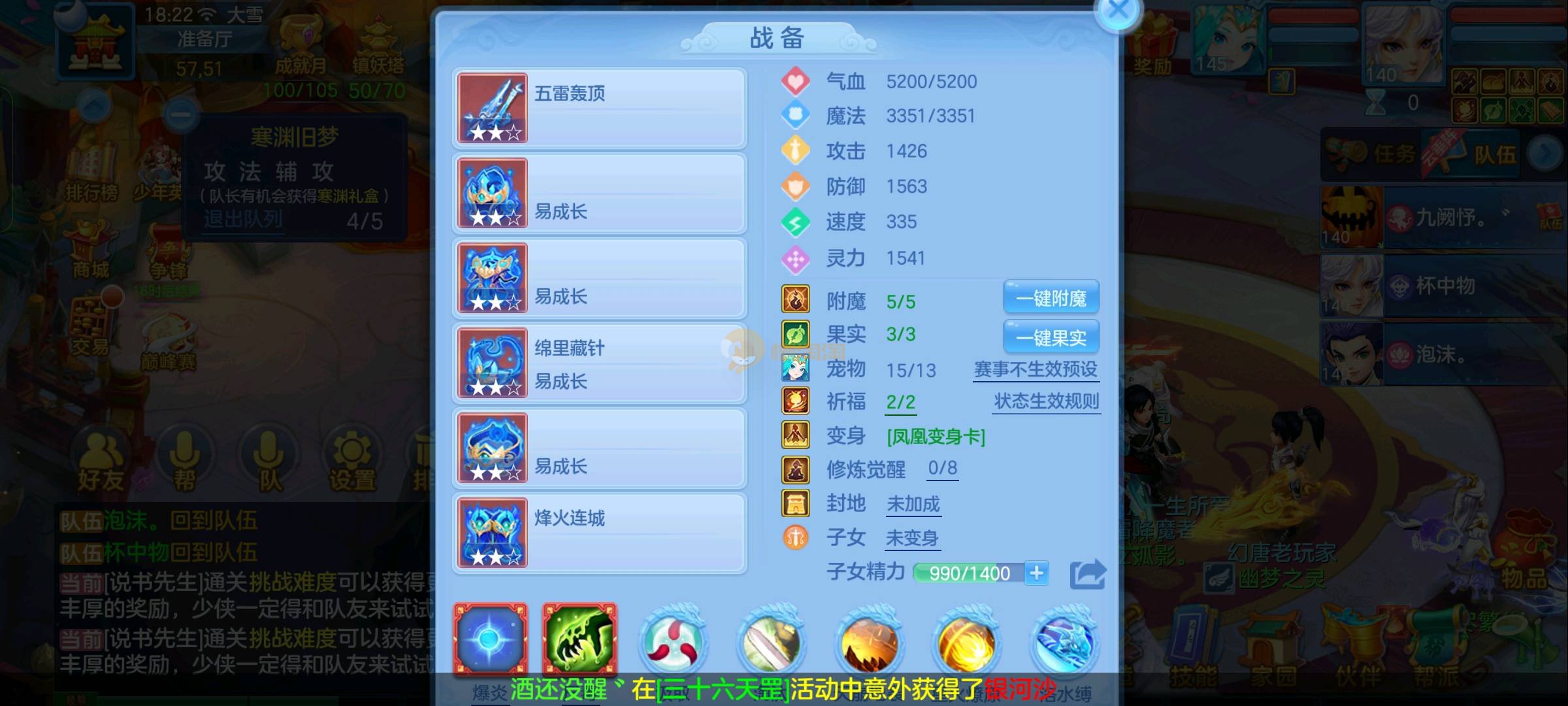Open the 凤凰变身卡 transformation link

[x=936, y=437]
